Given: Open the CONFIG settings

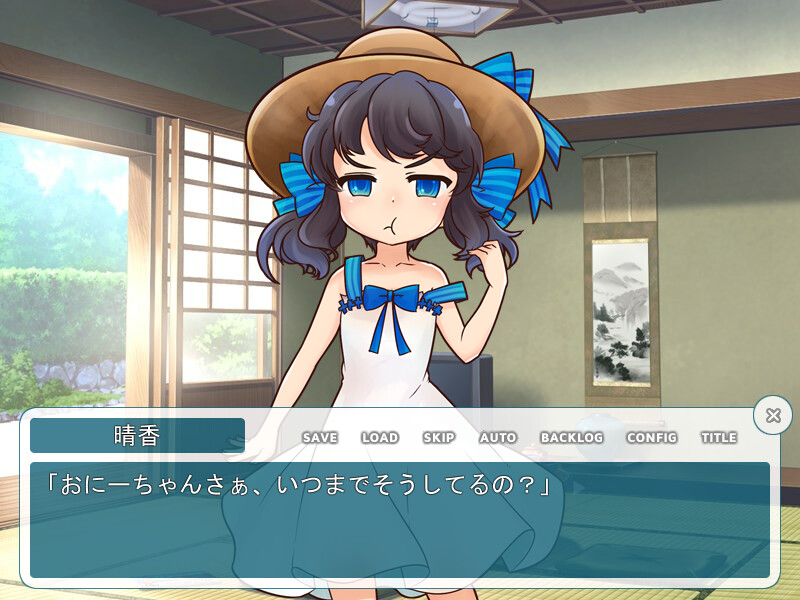Looking at the screenshot, I should tap(652, 438).
